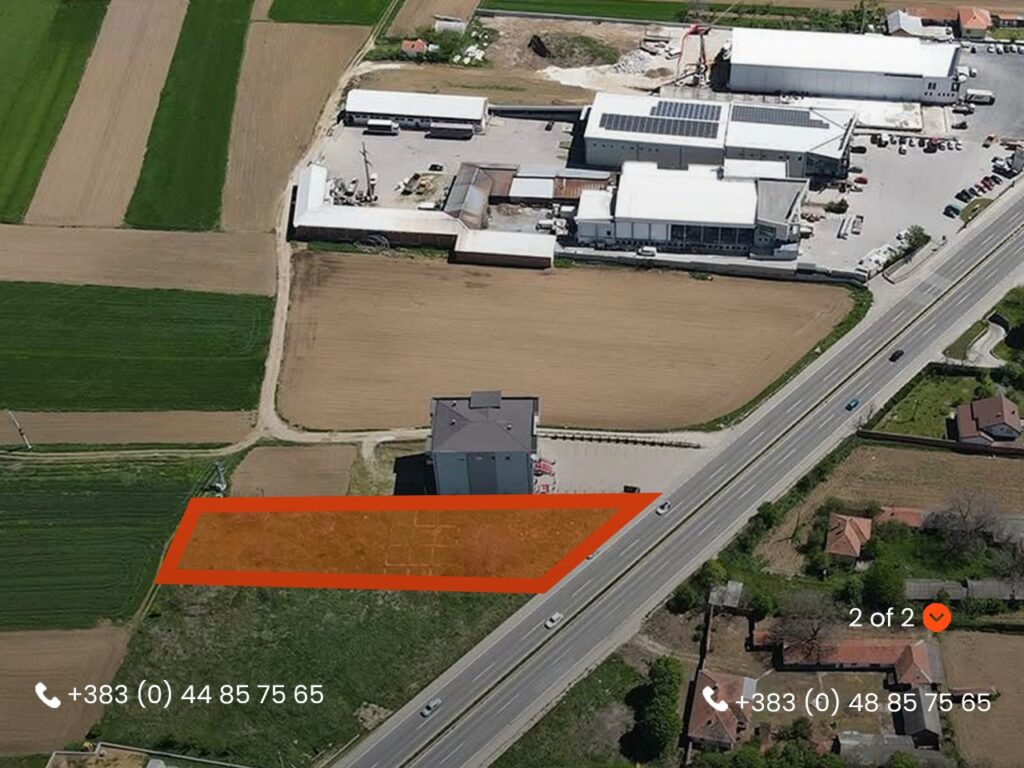Call +383 (0) 48 85 75 65
The image size is (1024, 768).
(847, 702)
